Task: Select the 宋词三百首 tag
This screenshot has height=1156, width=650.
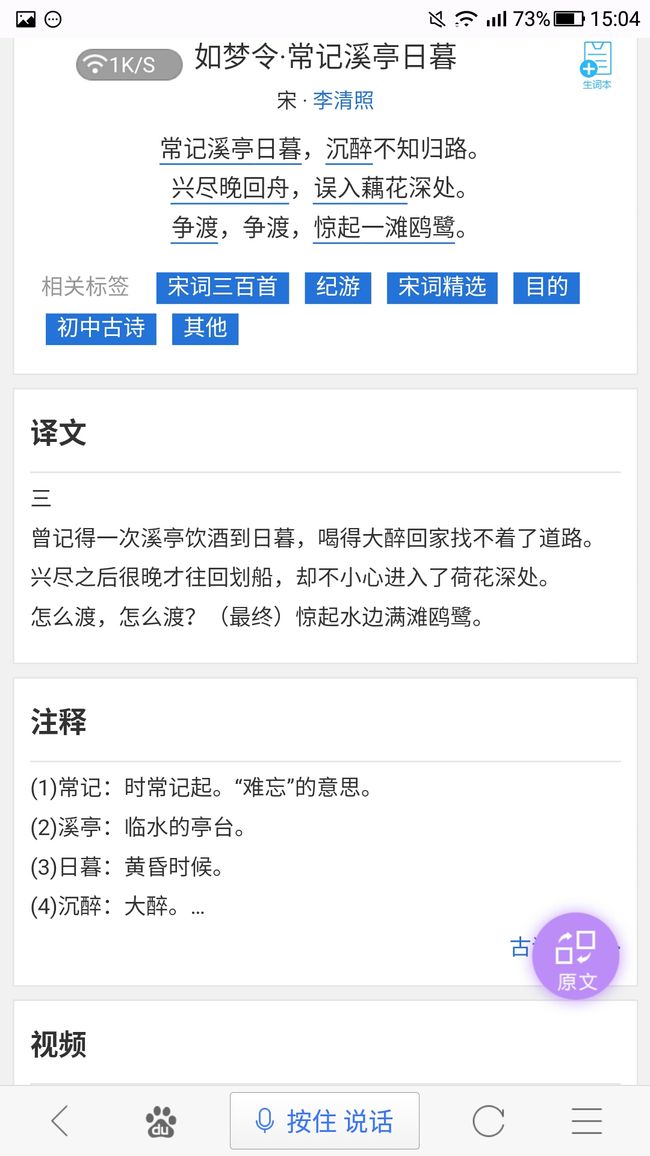Action: (223, 288)
